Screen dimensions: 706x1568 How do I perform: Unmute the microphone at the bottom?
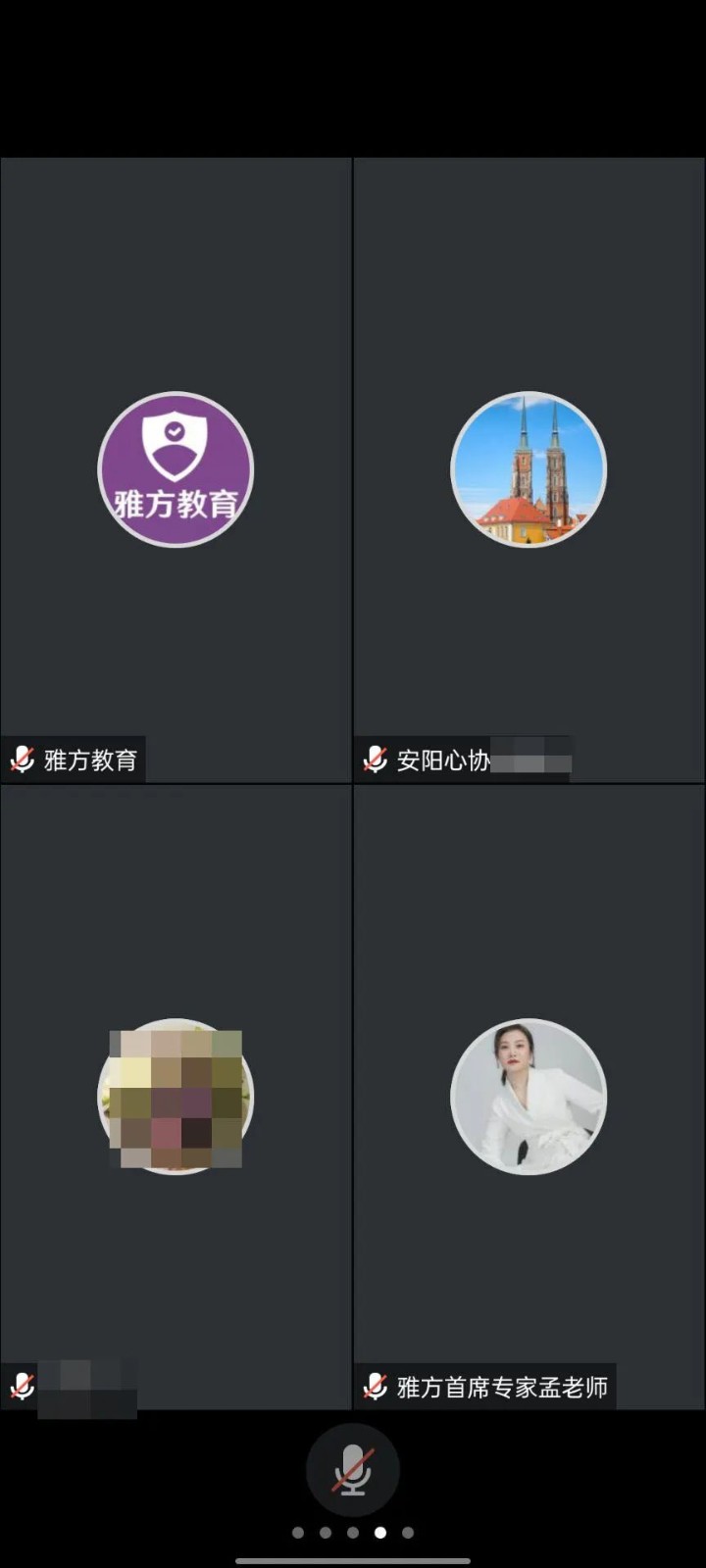pos(352,1470)
